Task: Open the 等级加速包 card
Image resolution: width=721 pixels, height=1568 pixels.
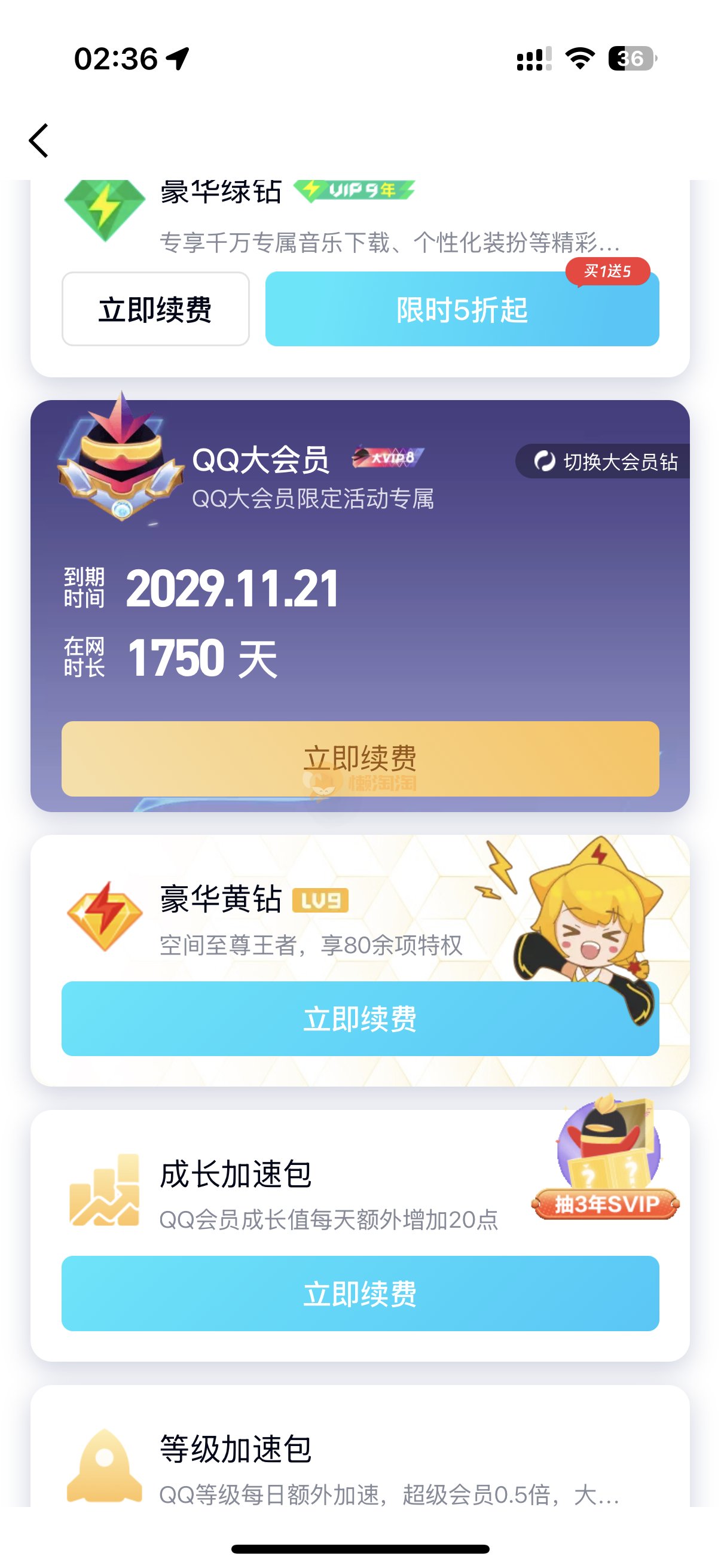Action: pyautogui.click(x=359, y=1461)
